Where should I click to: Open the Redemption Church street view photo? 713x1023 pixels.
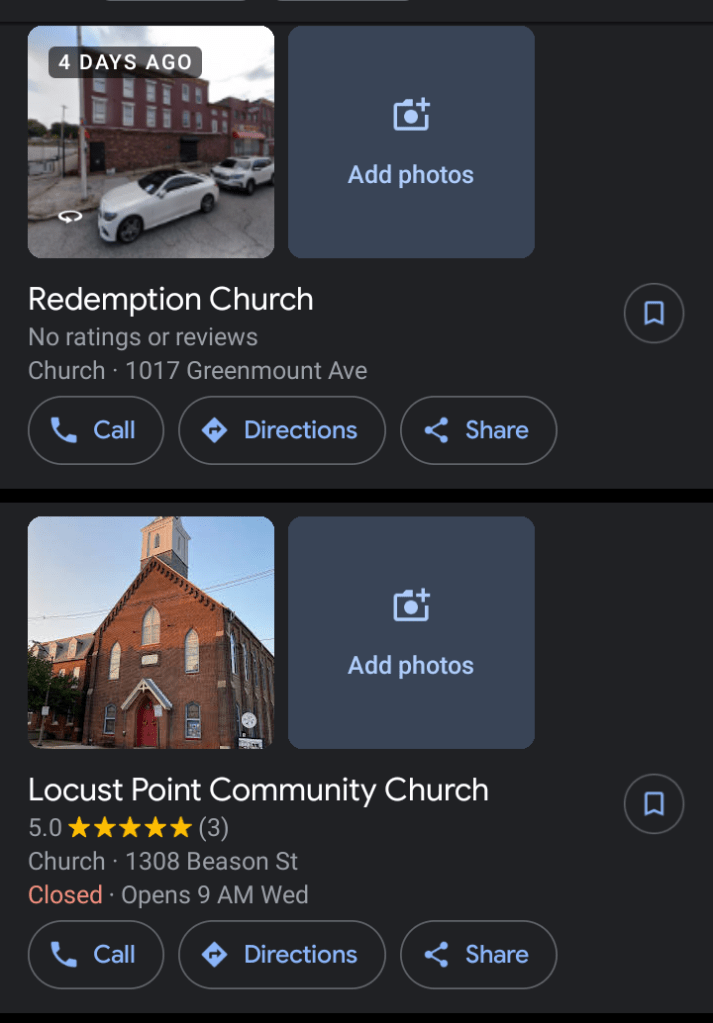(x=151, y=142)
